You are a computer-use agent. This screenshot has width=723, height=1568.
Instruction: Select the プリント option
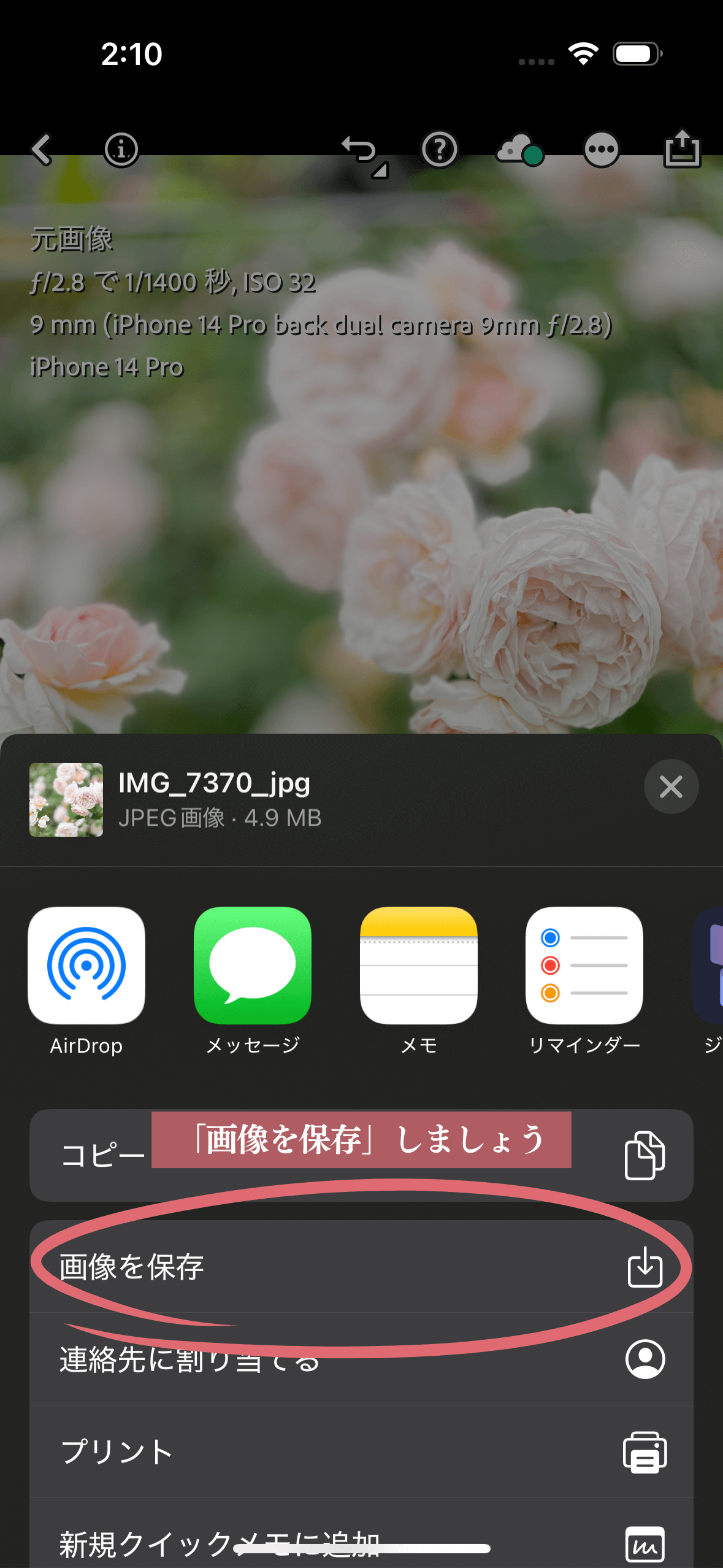pyautogui.click(x=361, y=1451)
